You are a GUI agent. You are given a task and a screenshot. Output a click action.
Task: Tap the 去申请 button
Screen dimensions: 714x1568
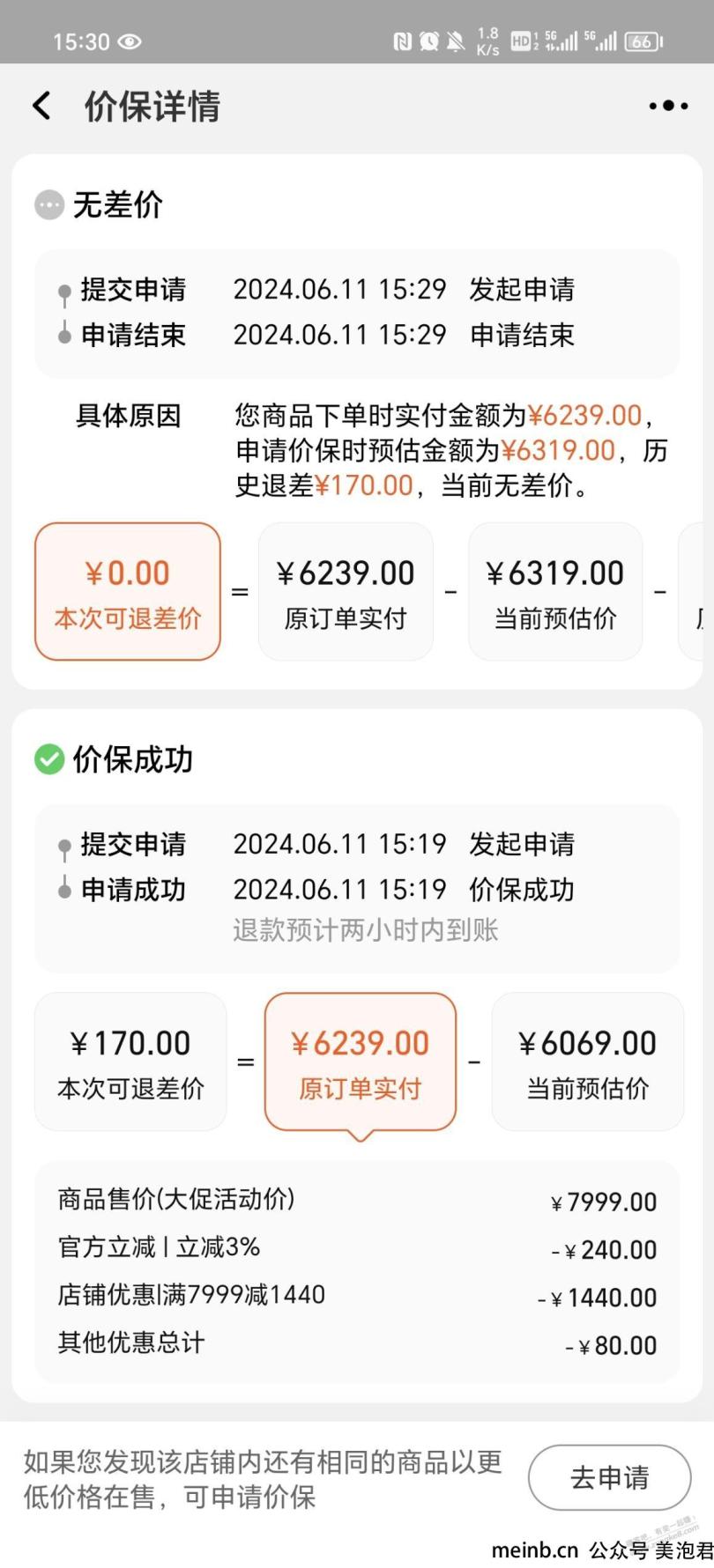click(610, 1477)
